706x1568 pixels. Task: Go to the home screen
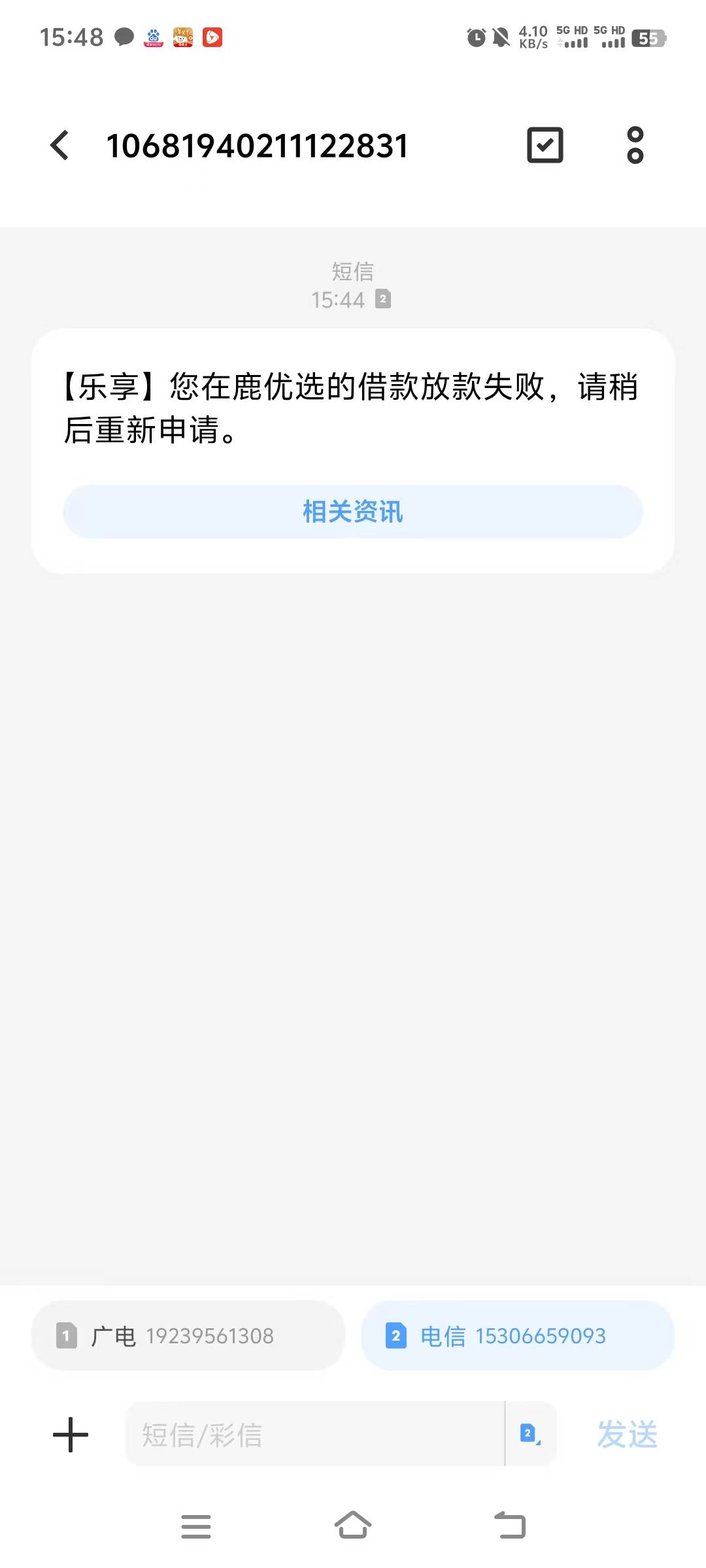[353, 1525]
